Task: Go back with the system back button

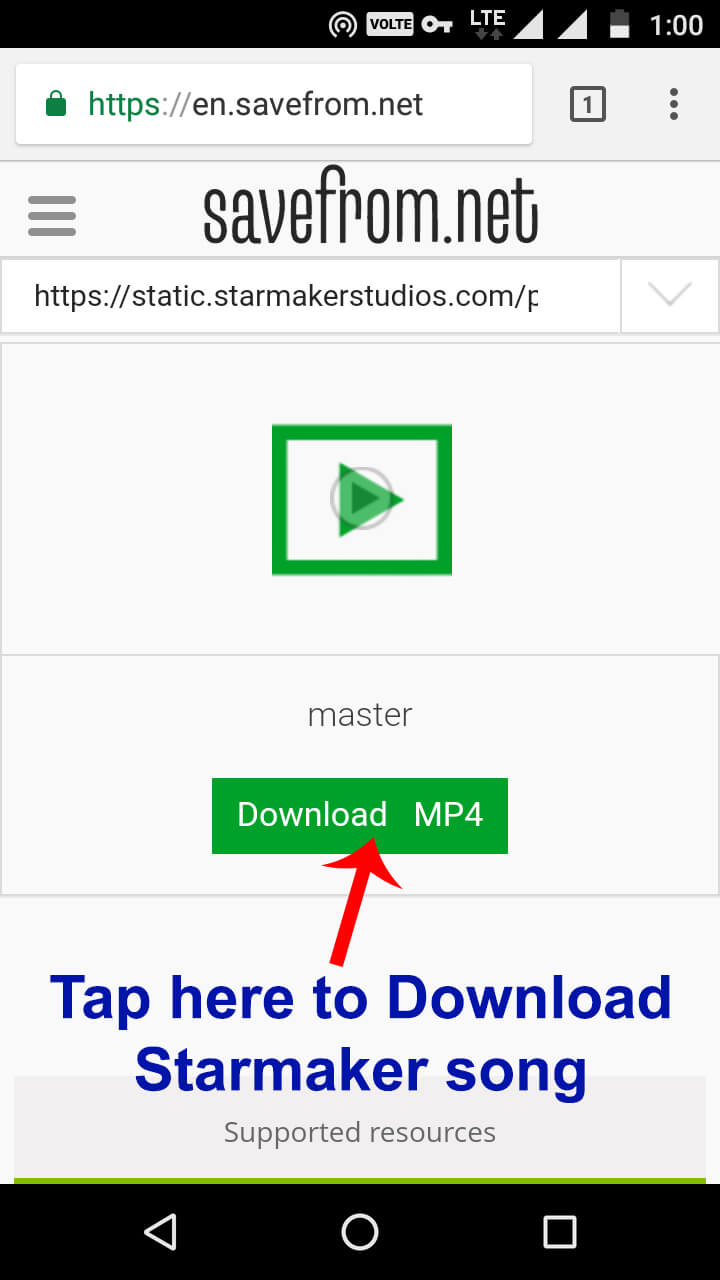Action: [160, 1232]
